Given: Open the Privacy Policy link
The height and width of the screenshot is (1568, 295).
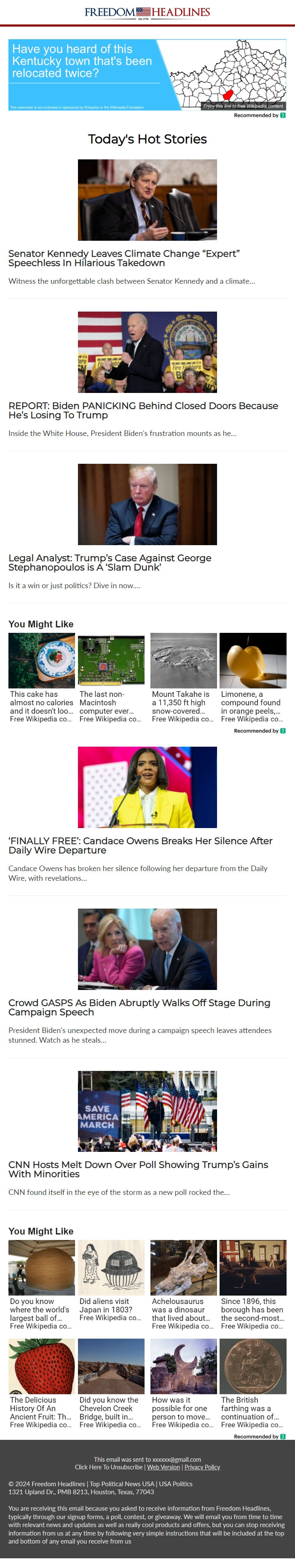Looking at the screenshot, I should (x=202, y=1468).
